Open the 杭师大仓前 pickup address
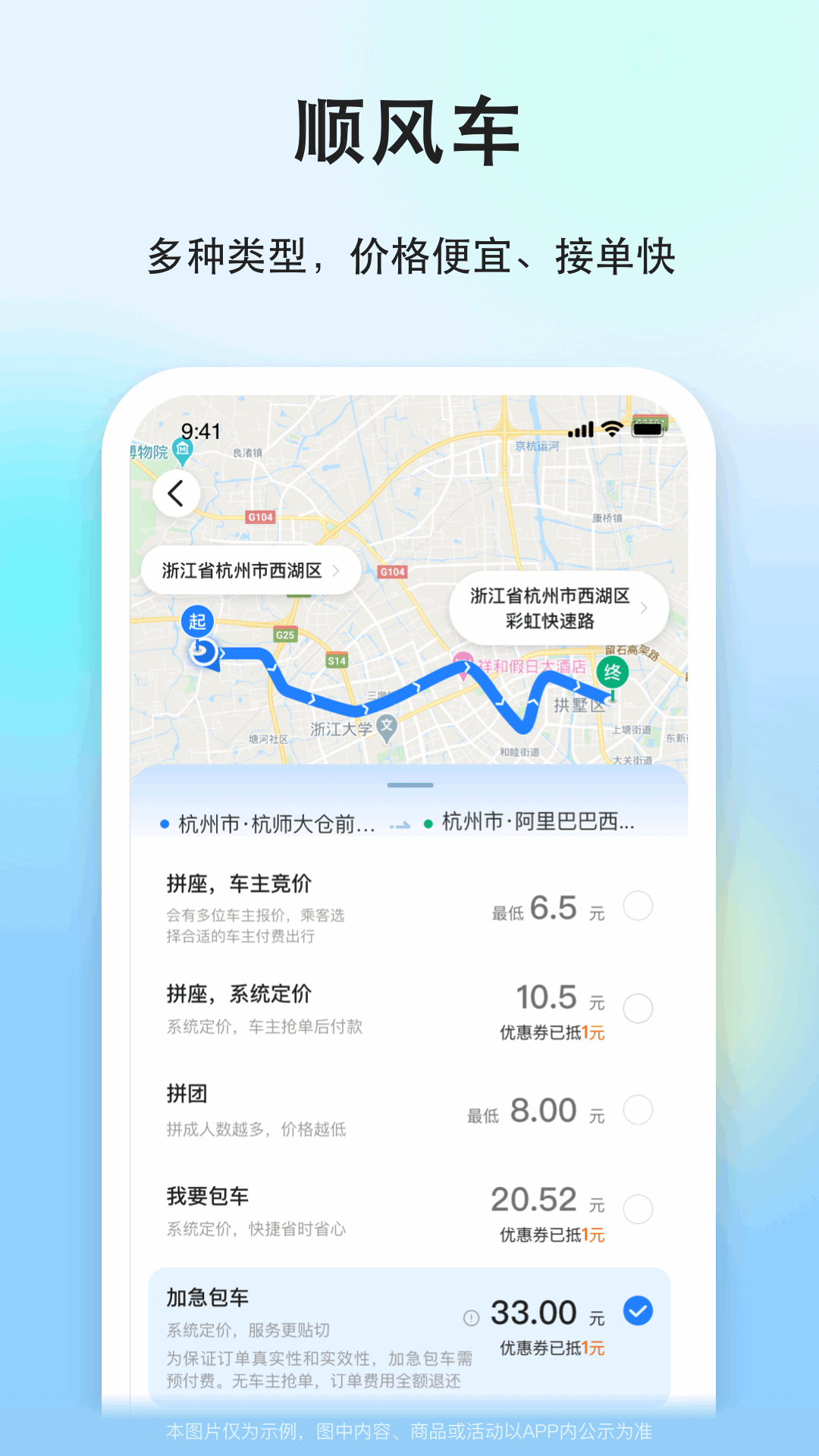Image resolution: width=819 pixels, height=1456 pixels. (273, 824)
